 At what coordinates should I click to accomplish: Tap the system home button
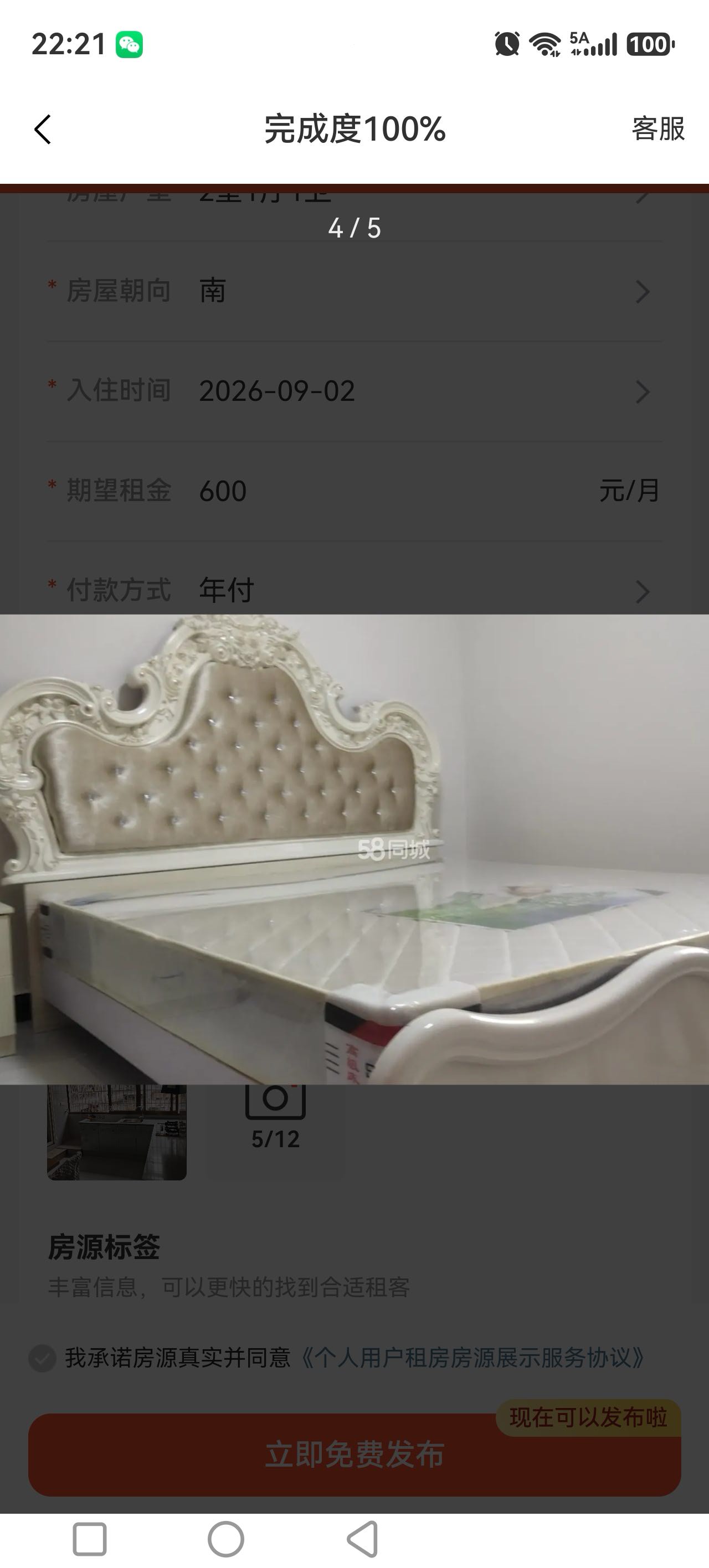(226, 1539)
